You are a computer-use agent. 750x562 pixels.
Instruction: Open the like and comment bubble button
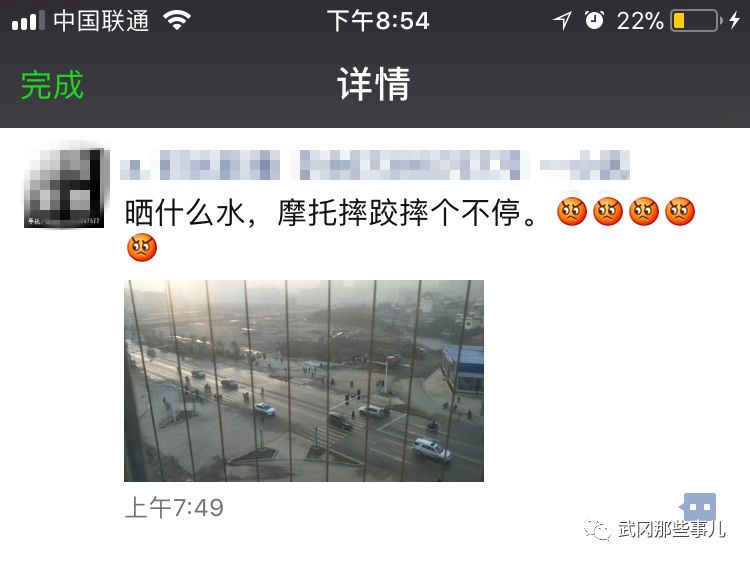tap(699, 507)
